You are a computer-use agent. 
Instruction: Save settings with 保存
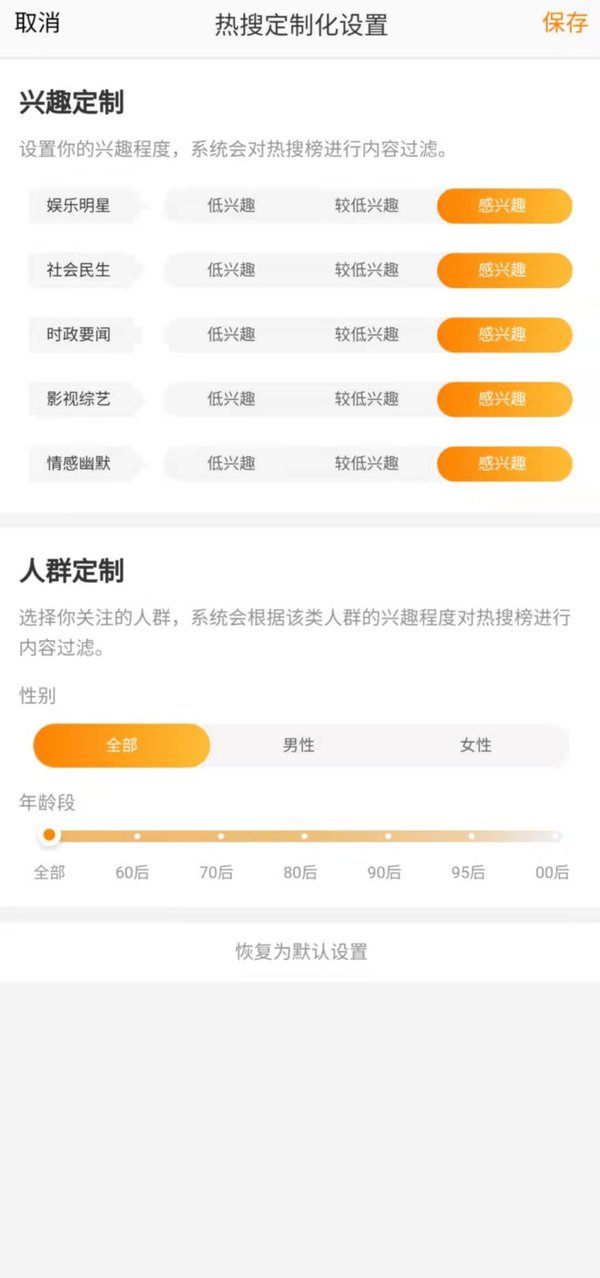click(564, 24)
